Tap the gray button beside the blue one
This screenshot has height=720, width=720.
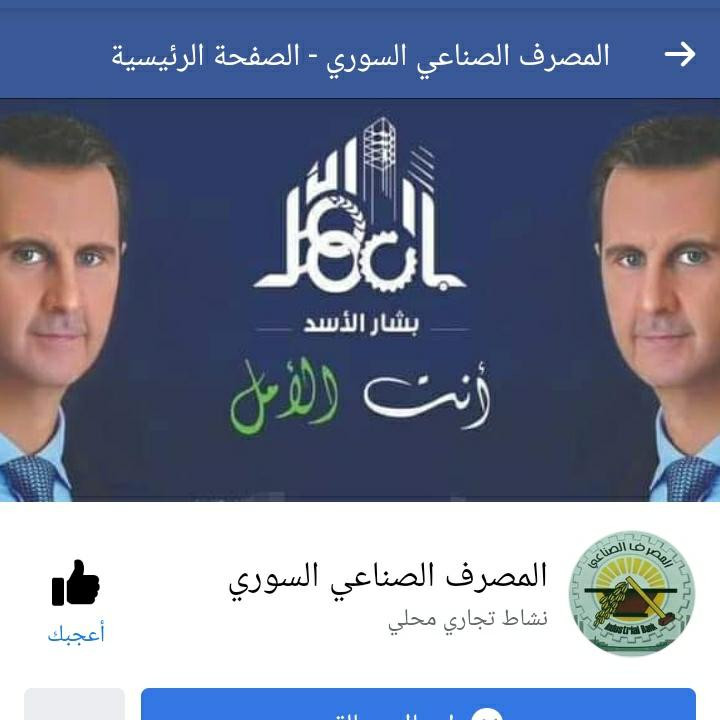tap(74, 705)
